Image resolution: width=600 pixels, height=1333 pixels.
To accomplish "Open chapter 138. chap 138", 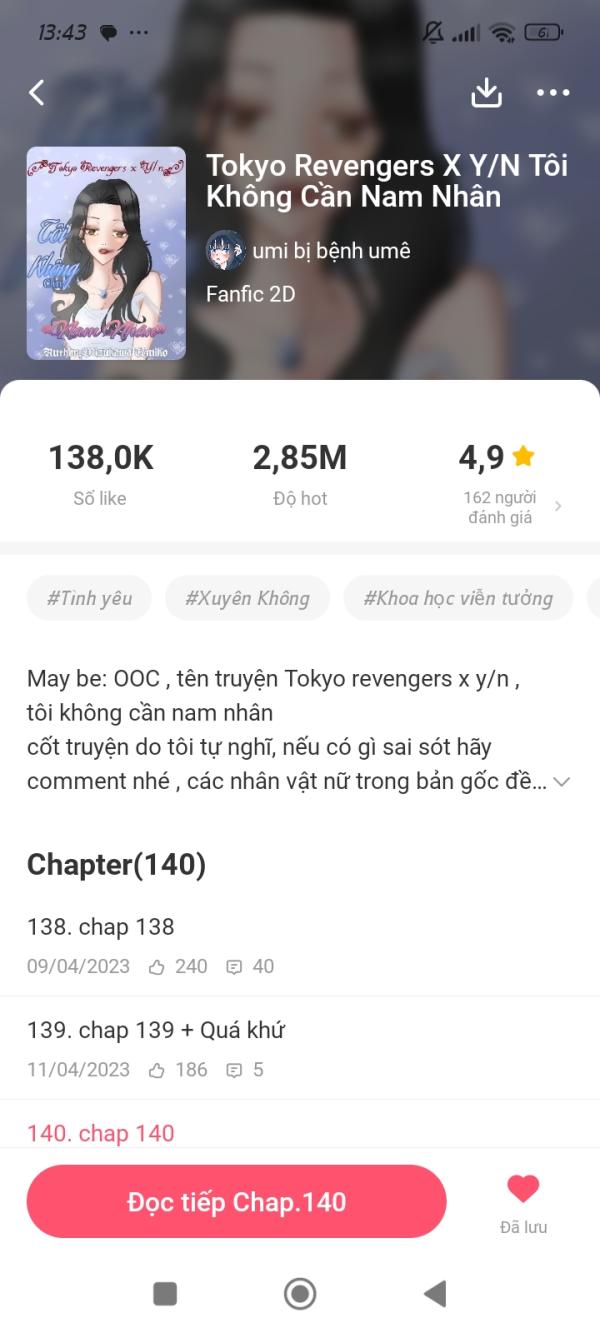I will pos(100,927).
